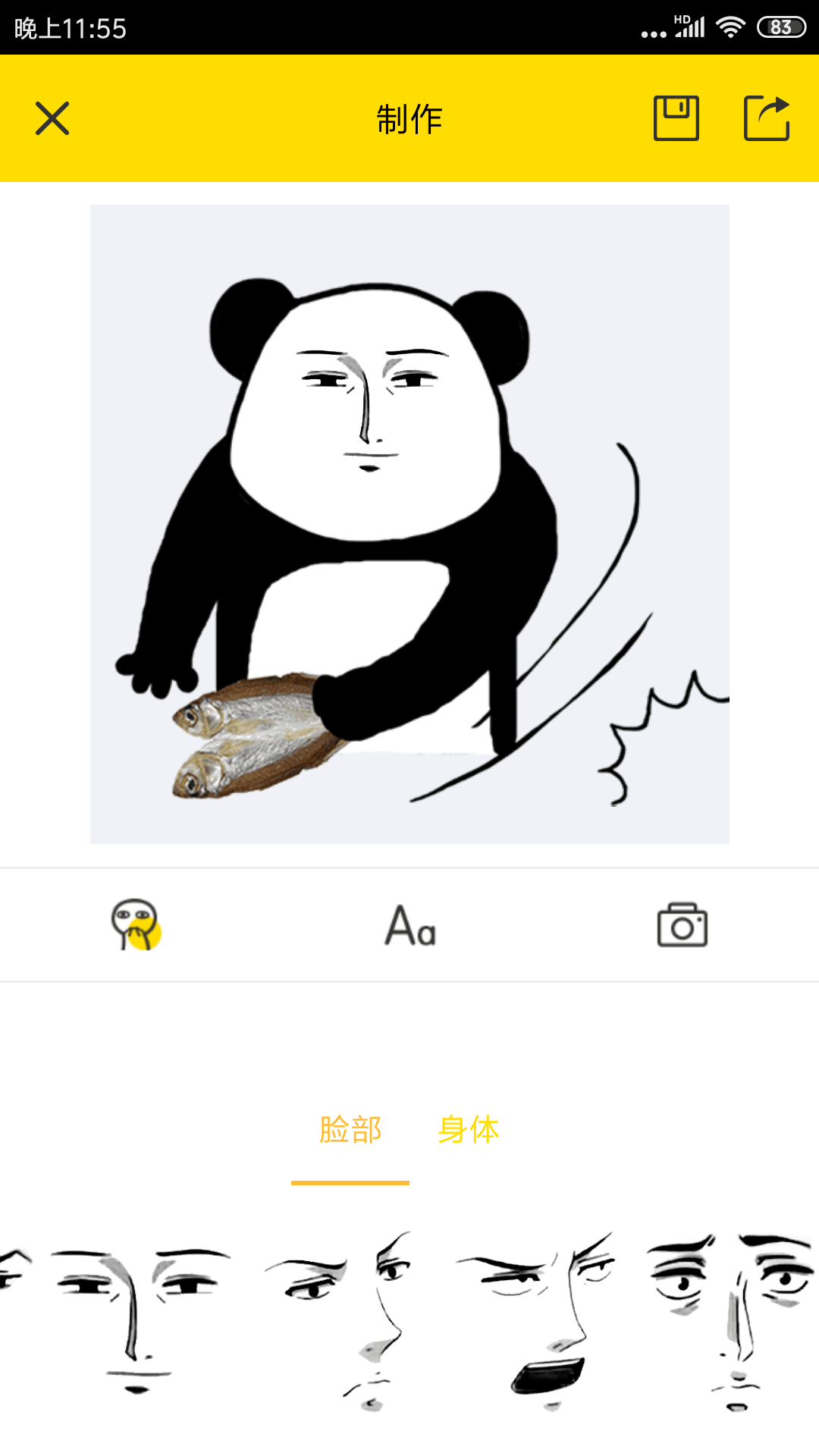Switch to the 身体 tab
Screen dimensions: 819x1456
click(x=469, y=1130)
